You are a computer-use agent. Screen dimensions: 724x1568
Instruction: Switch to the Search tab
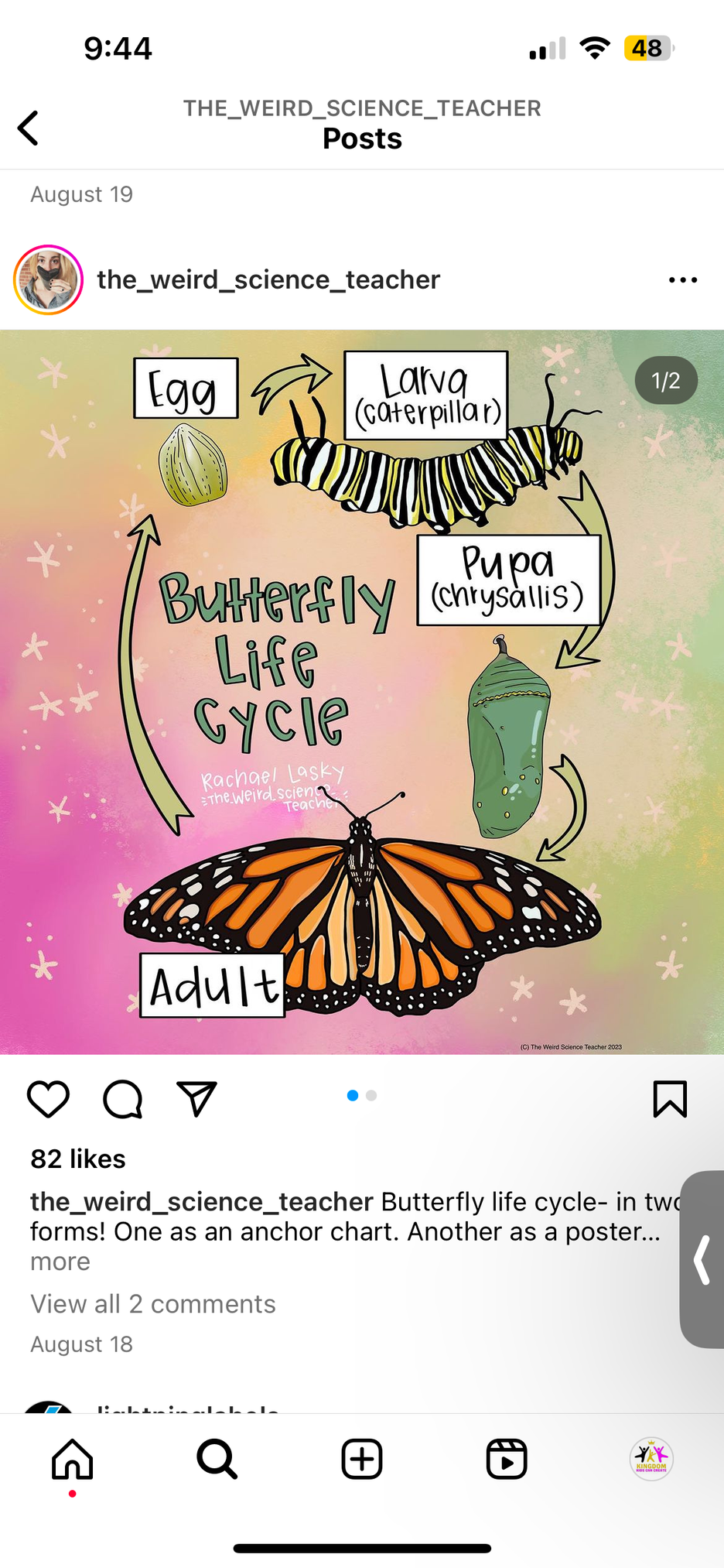tap(217, 1460)
